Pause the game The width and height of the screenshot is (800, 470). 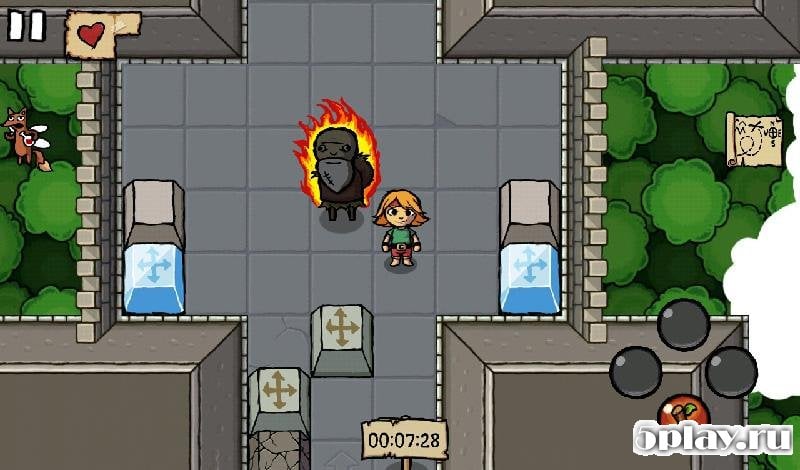27,25
